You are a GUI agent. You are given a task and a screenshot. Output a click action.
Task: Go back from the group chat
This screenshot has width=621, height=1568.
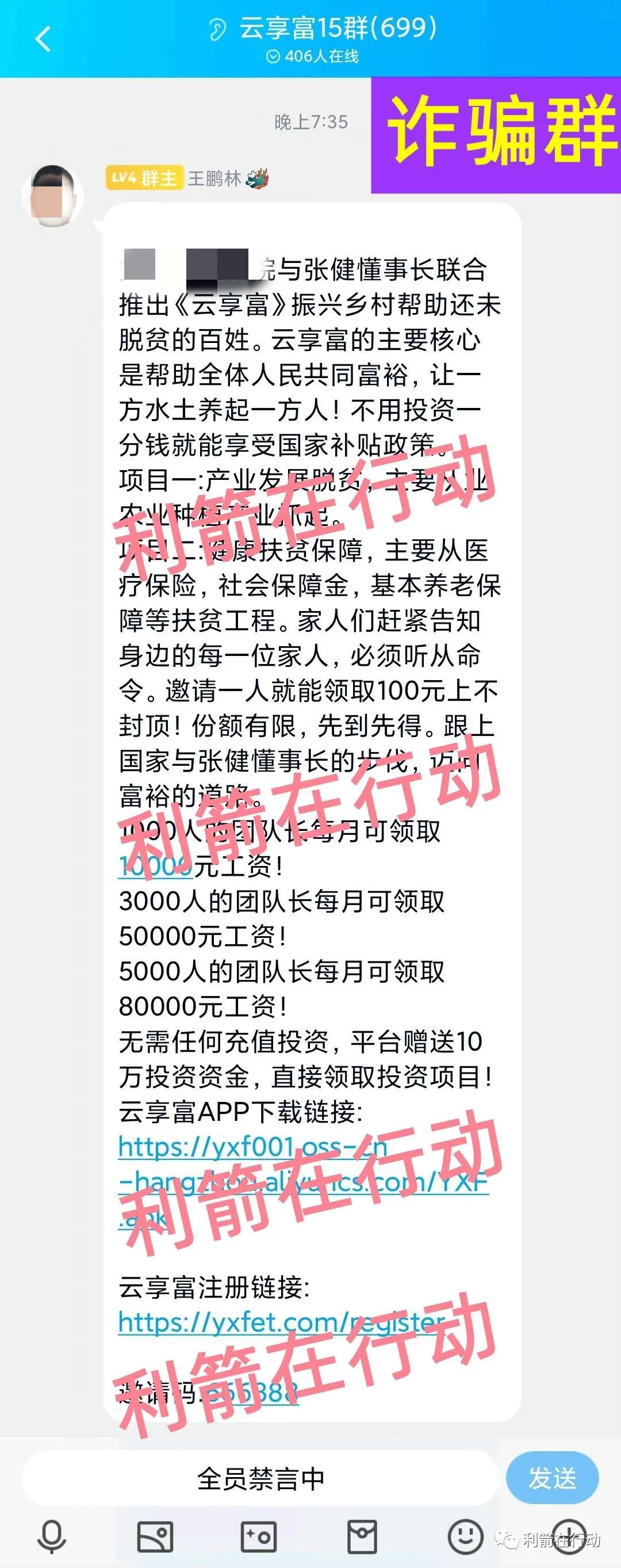(x=43, y=39)
